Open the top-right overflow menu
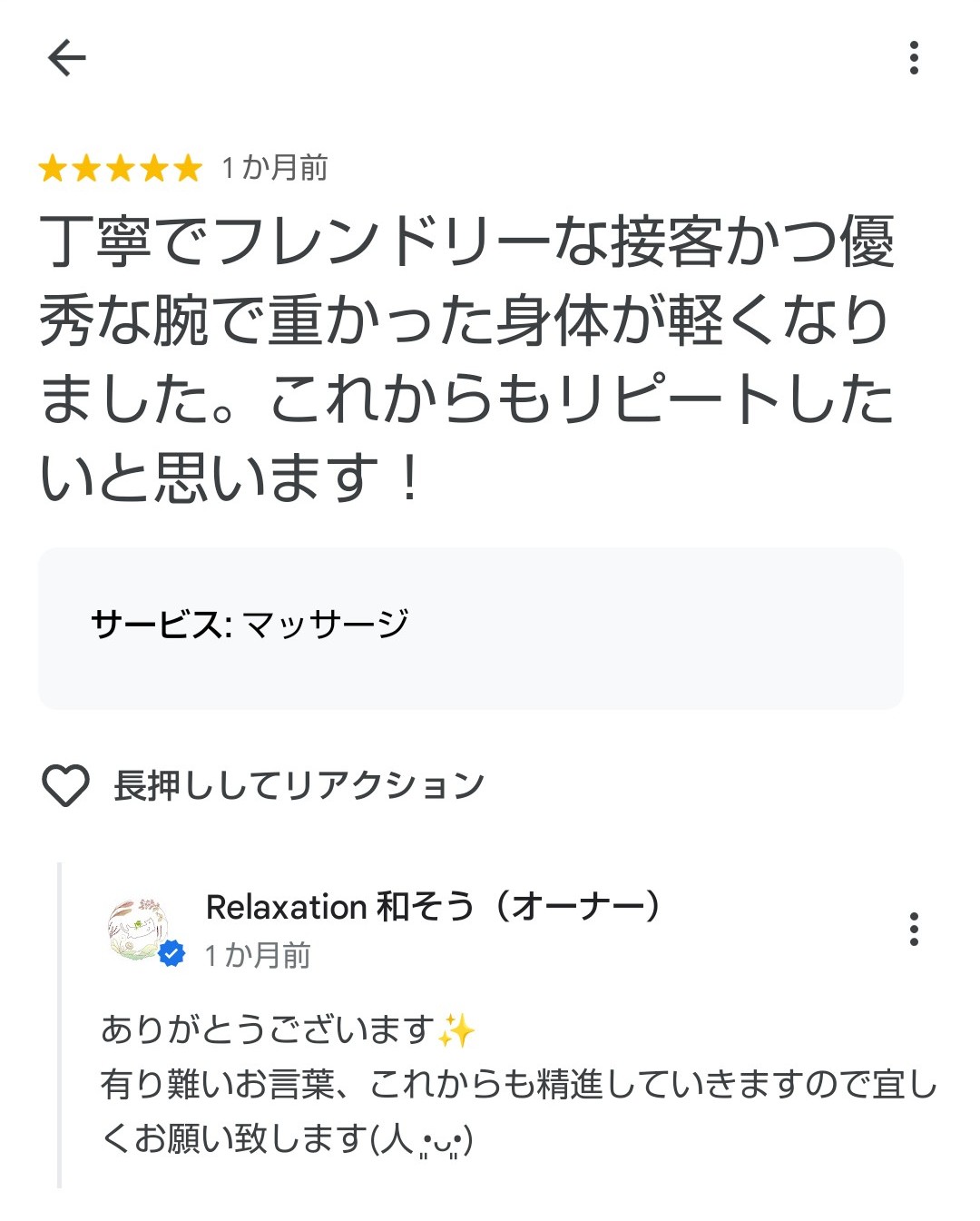The image size is (980, 1221). pos(914,58)
